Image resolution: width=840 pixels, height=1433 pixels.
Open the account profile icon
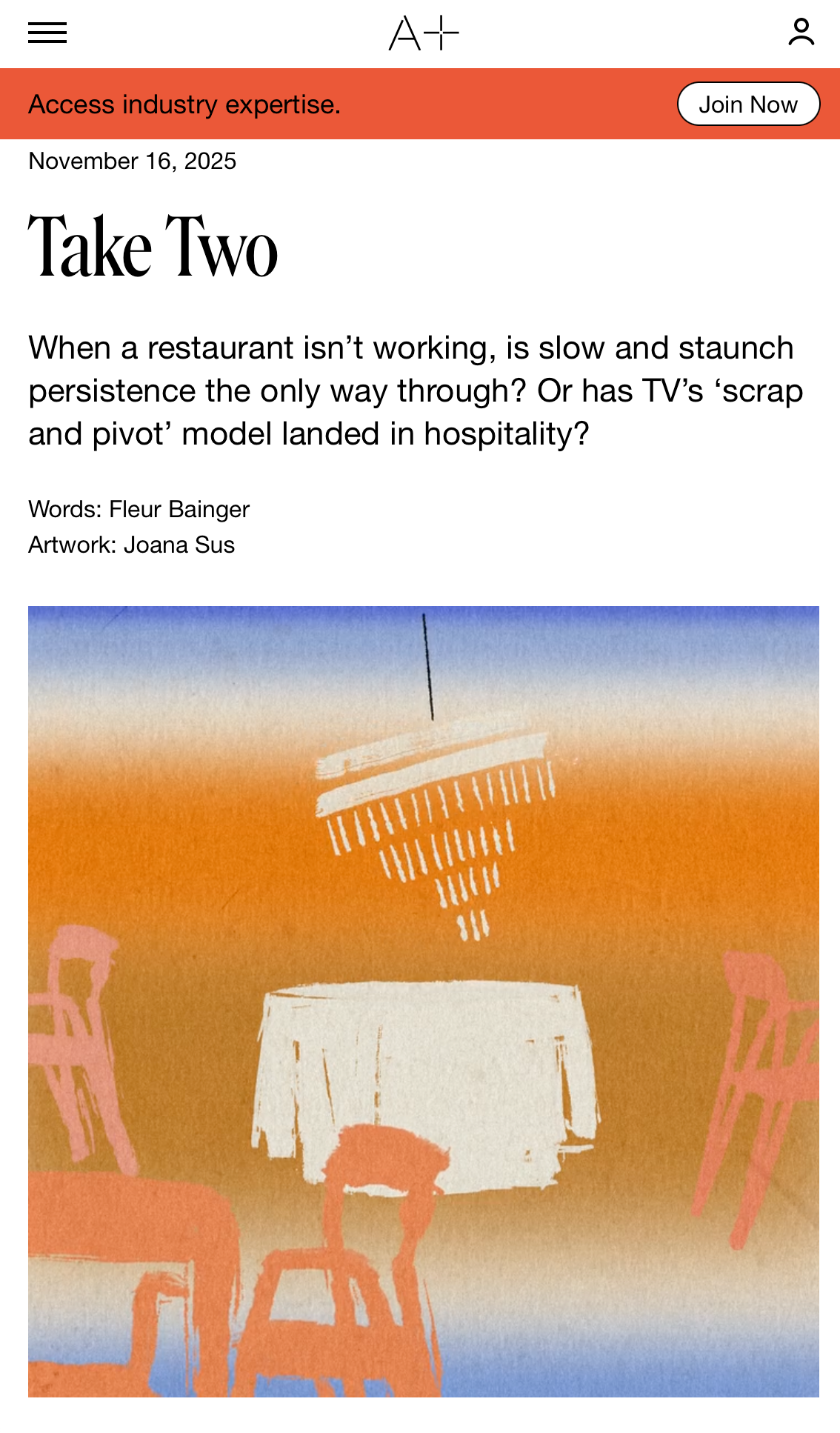[801, 33]
